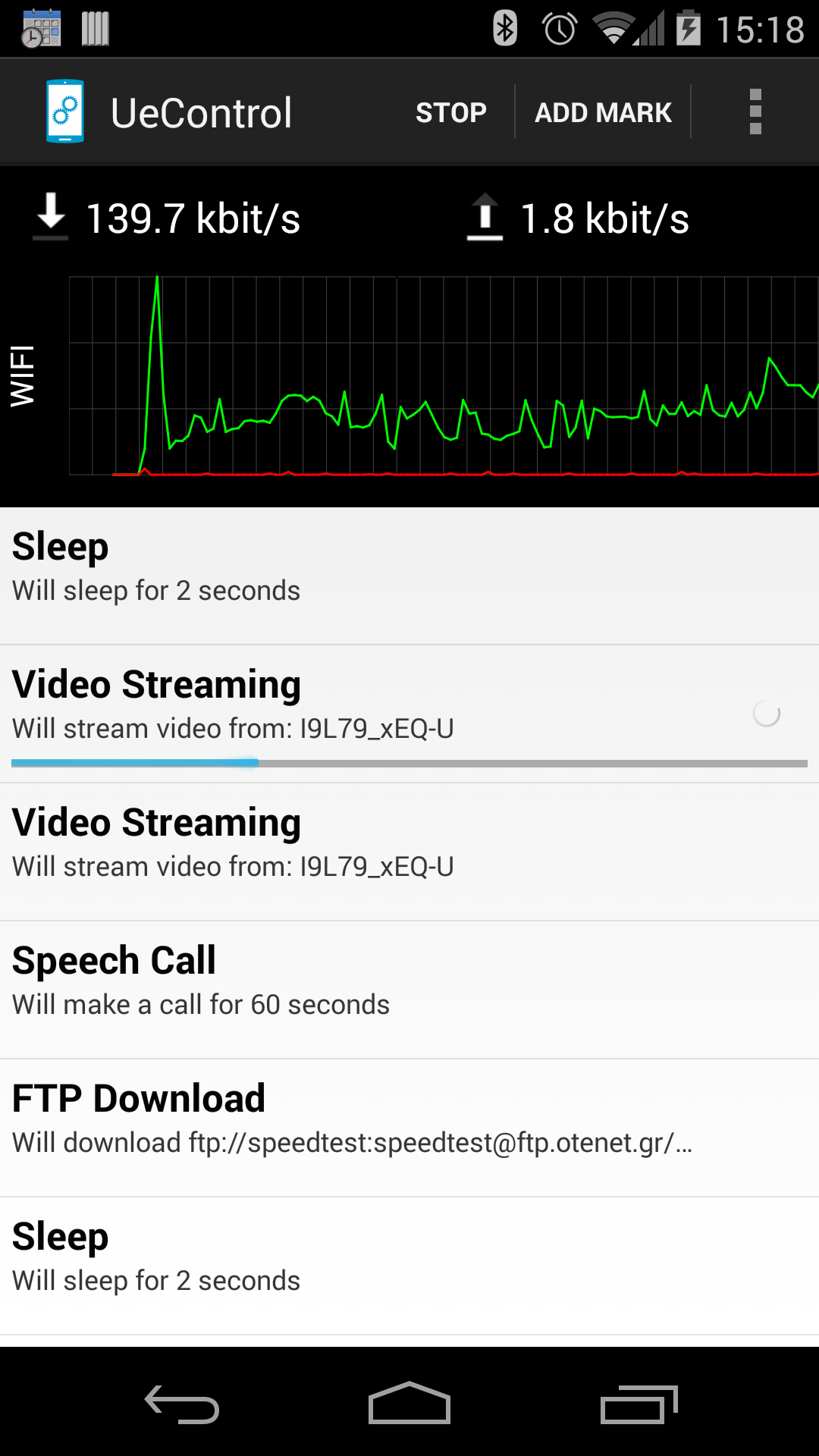
Task: Add a mark to the recording
Action: click(x=603, y=112)
